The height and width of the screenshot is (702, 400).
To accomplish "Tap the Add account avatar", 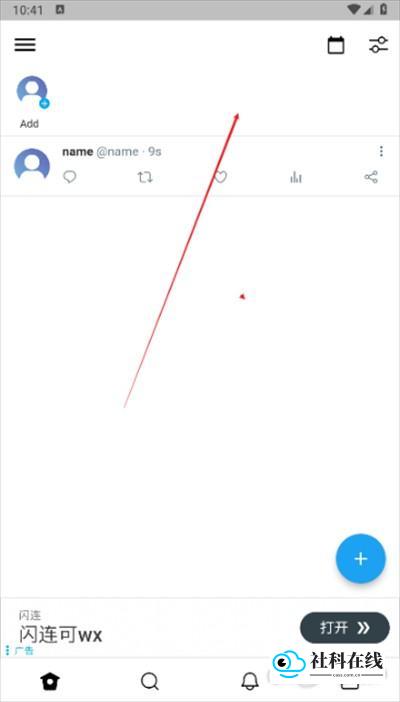I will click(32, 92).
